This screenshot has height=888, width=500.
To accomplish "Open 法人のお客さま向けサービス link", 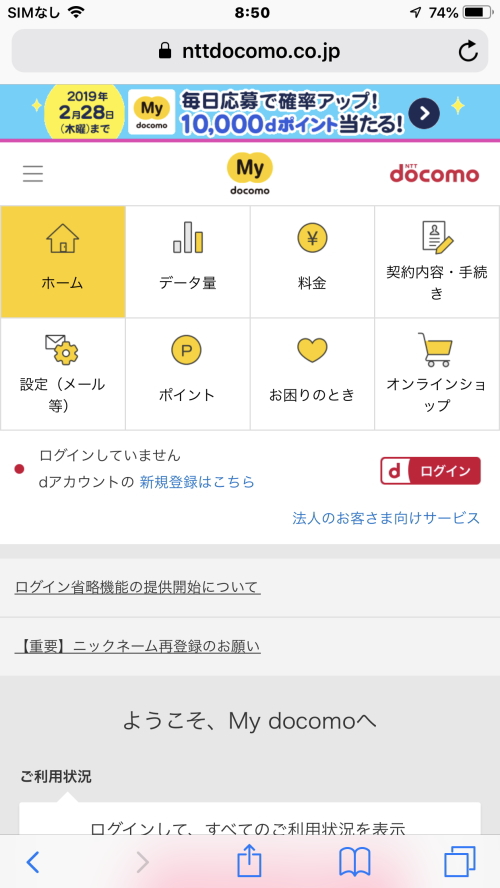I will 386,518.
